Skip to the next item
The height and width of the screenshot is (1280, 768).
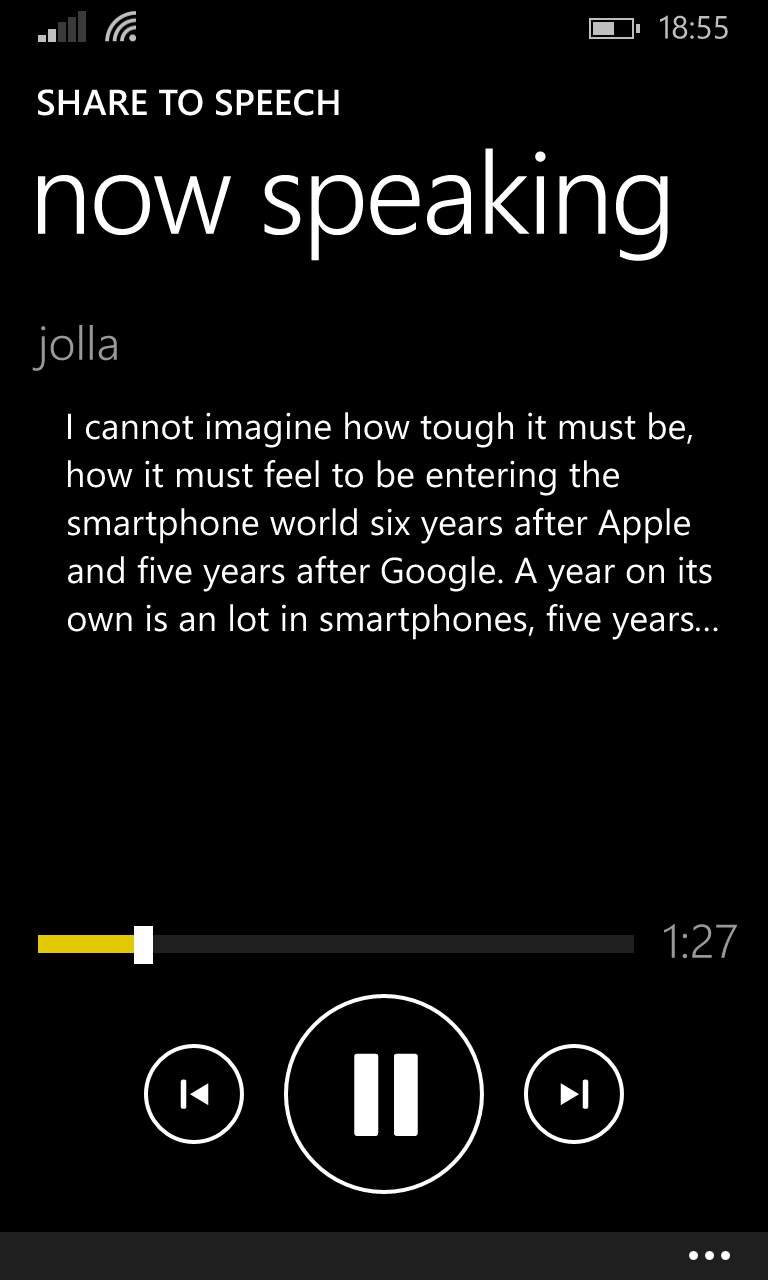pos(574,1094)
